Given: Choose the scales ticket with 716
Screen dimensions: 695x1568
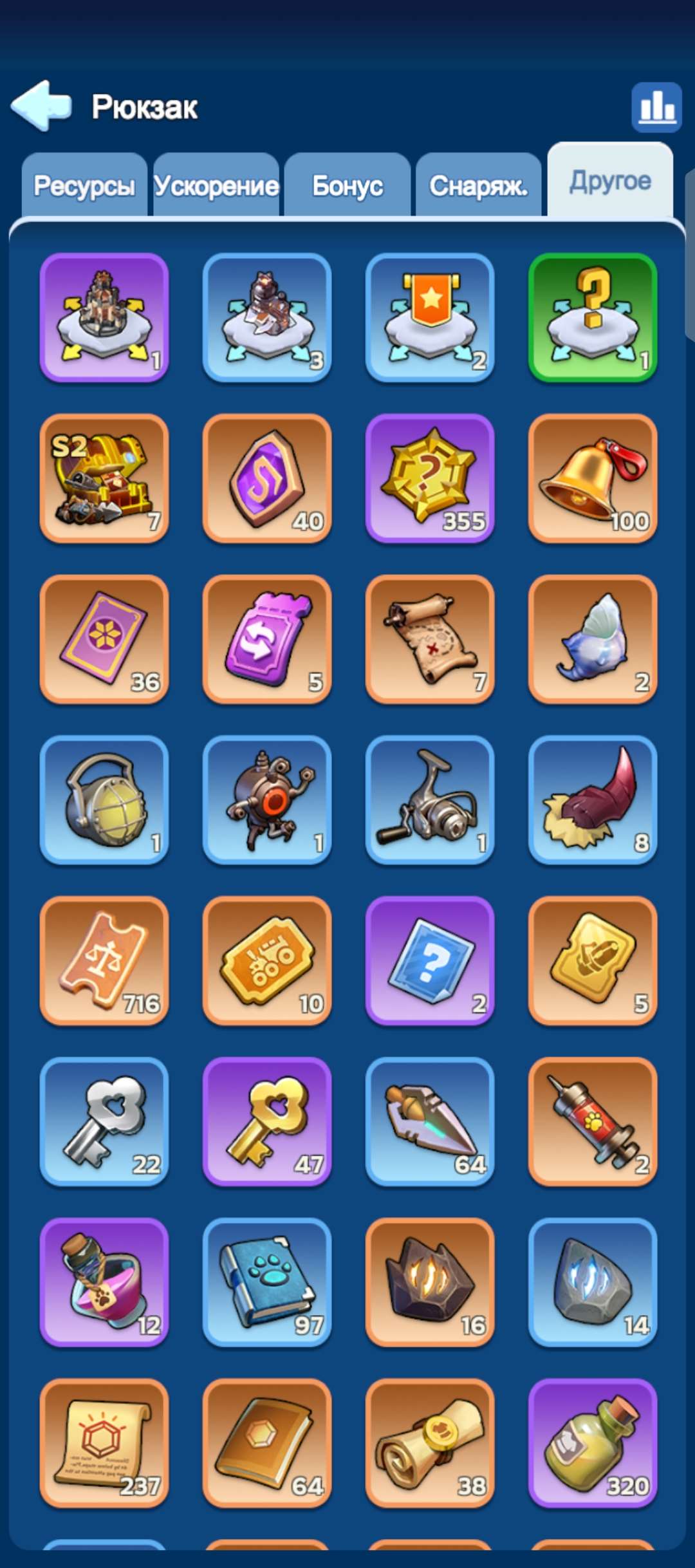Looking at the screenshot, I should (x=104, y=960).
